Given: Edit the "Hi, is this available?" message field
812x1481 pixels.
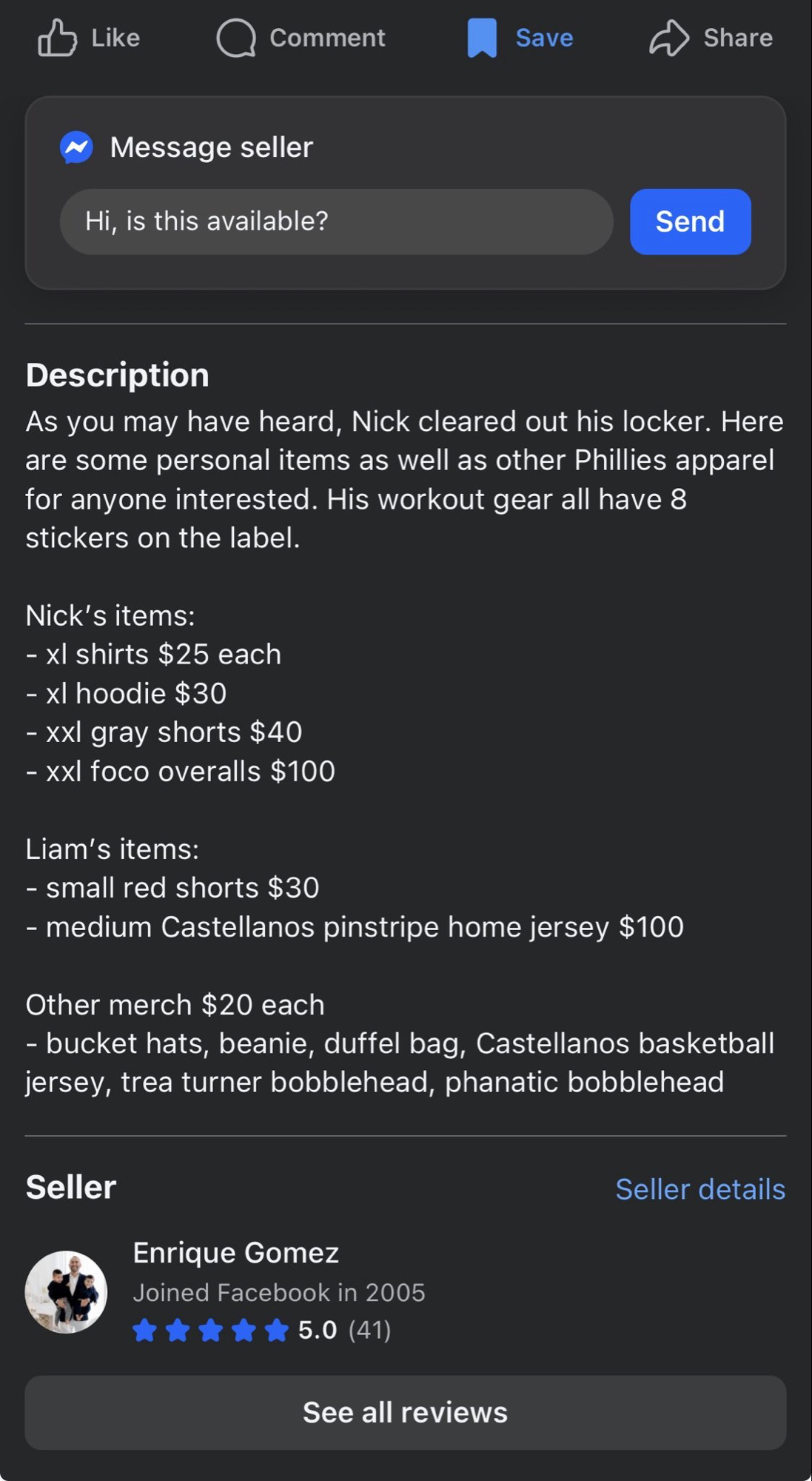Looking at the screenshot, I should click(x=336, y=221).
